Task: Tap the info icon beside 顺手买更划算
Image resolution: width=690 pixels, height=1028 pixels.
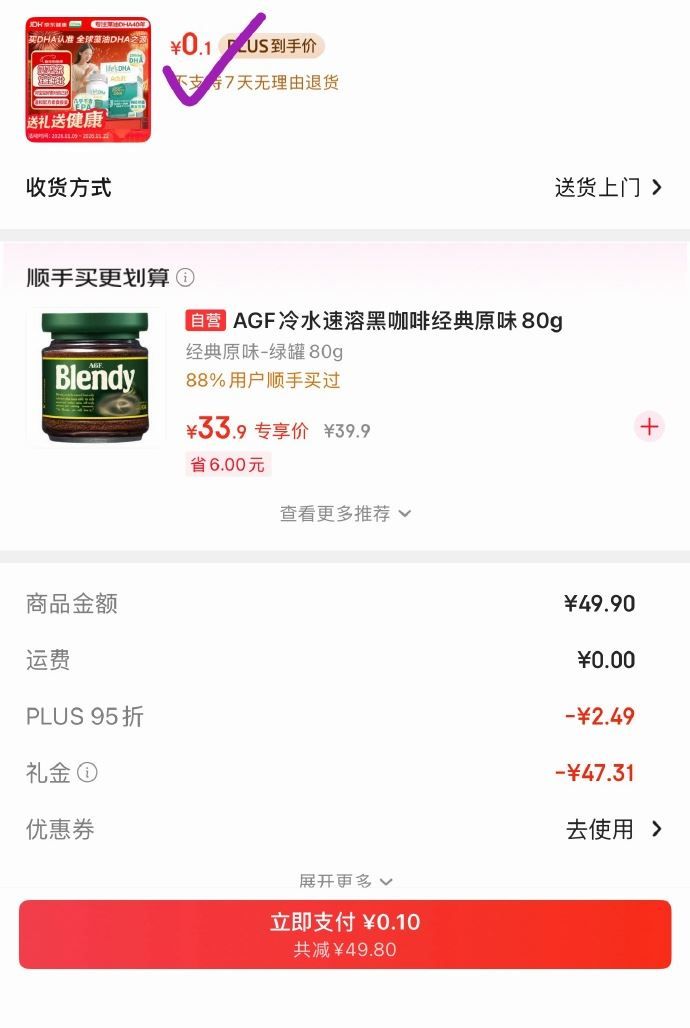Action: pos(186,278)
